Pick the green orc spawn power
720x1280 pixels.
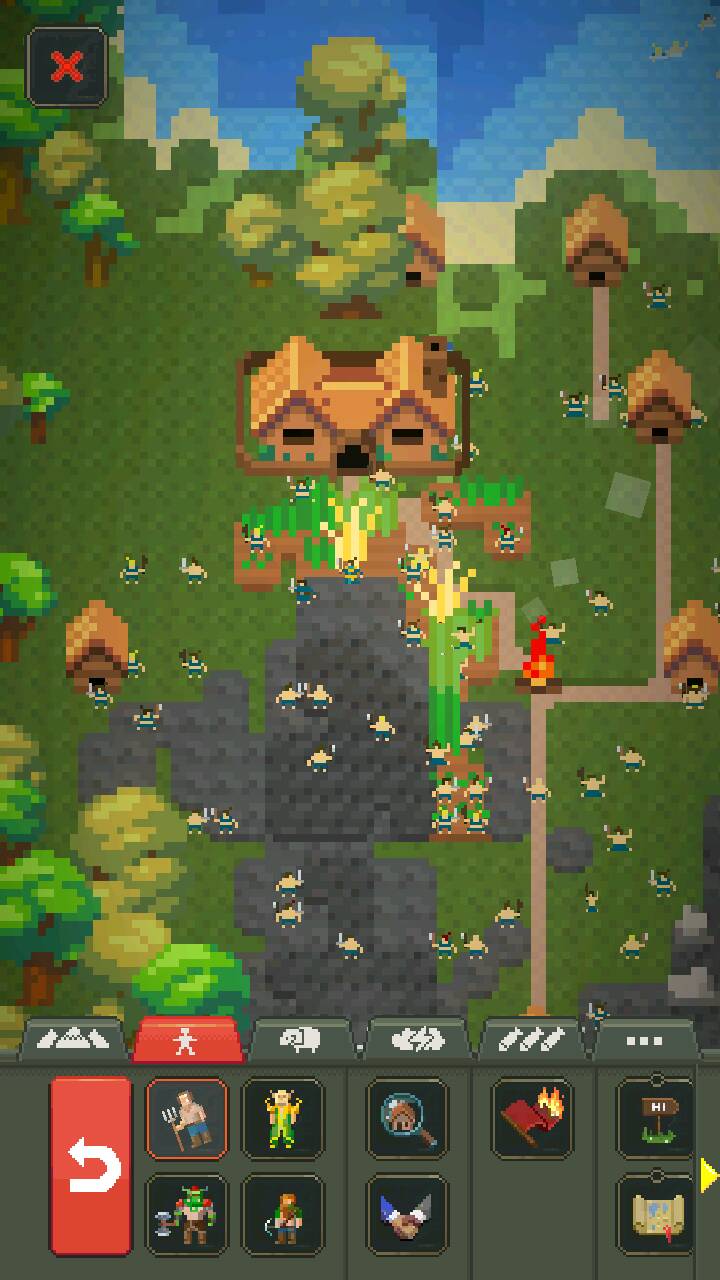187,1214
